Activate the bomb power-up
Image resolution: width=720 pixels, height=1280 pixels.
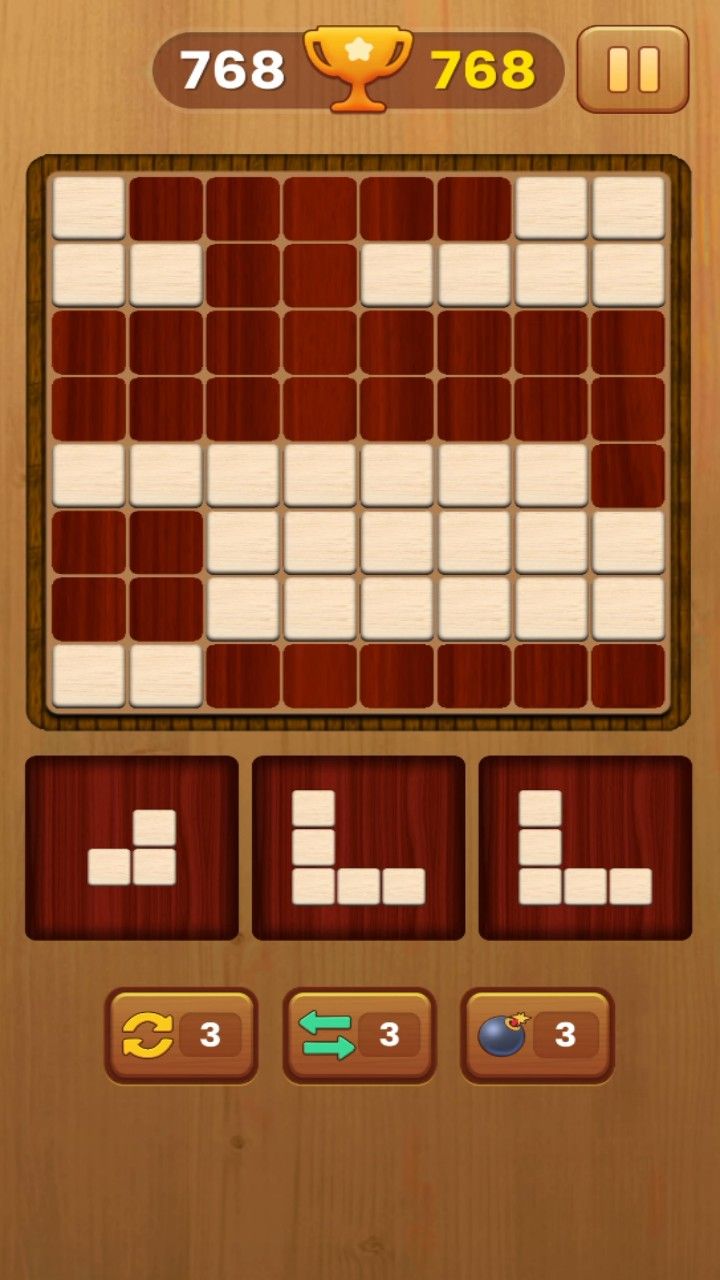coord(537,1035)
